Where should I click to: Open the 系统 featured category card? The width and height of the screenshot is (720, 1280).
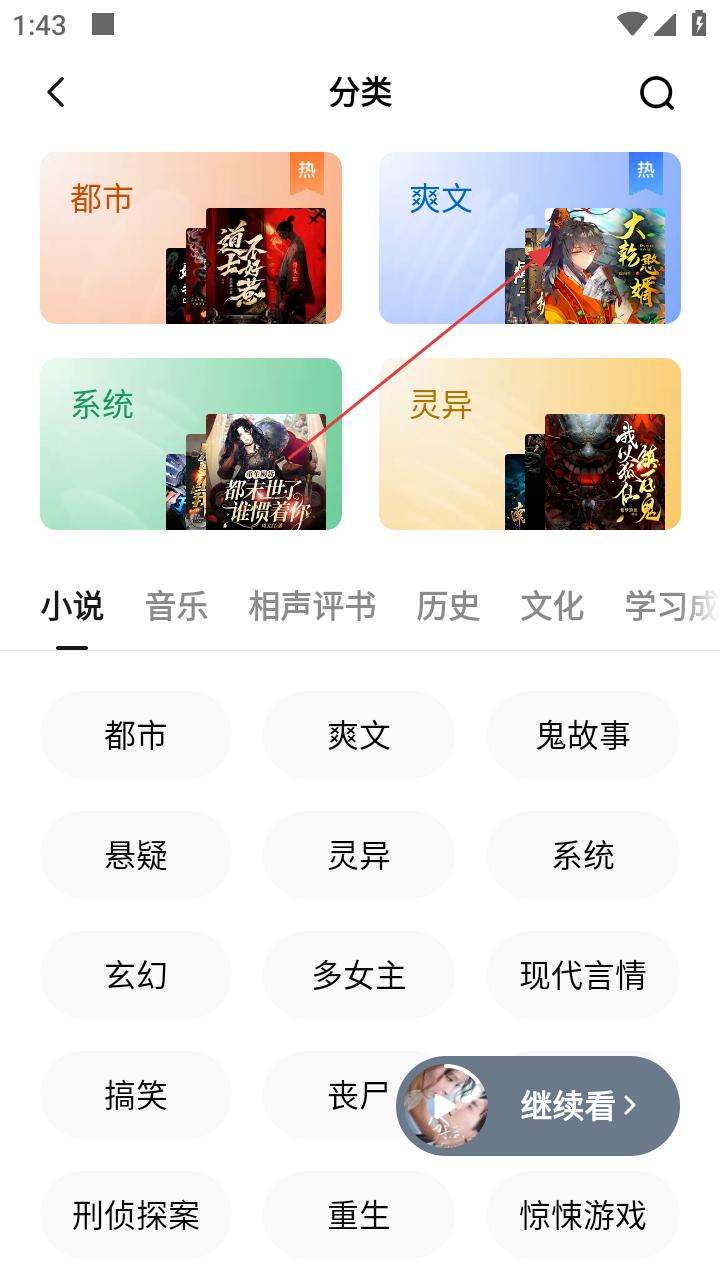coord(191,444)
